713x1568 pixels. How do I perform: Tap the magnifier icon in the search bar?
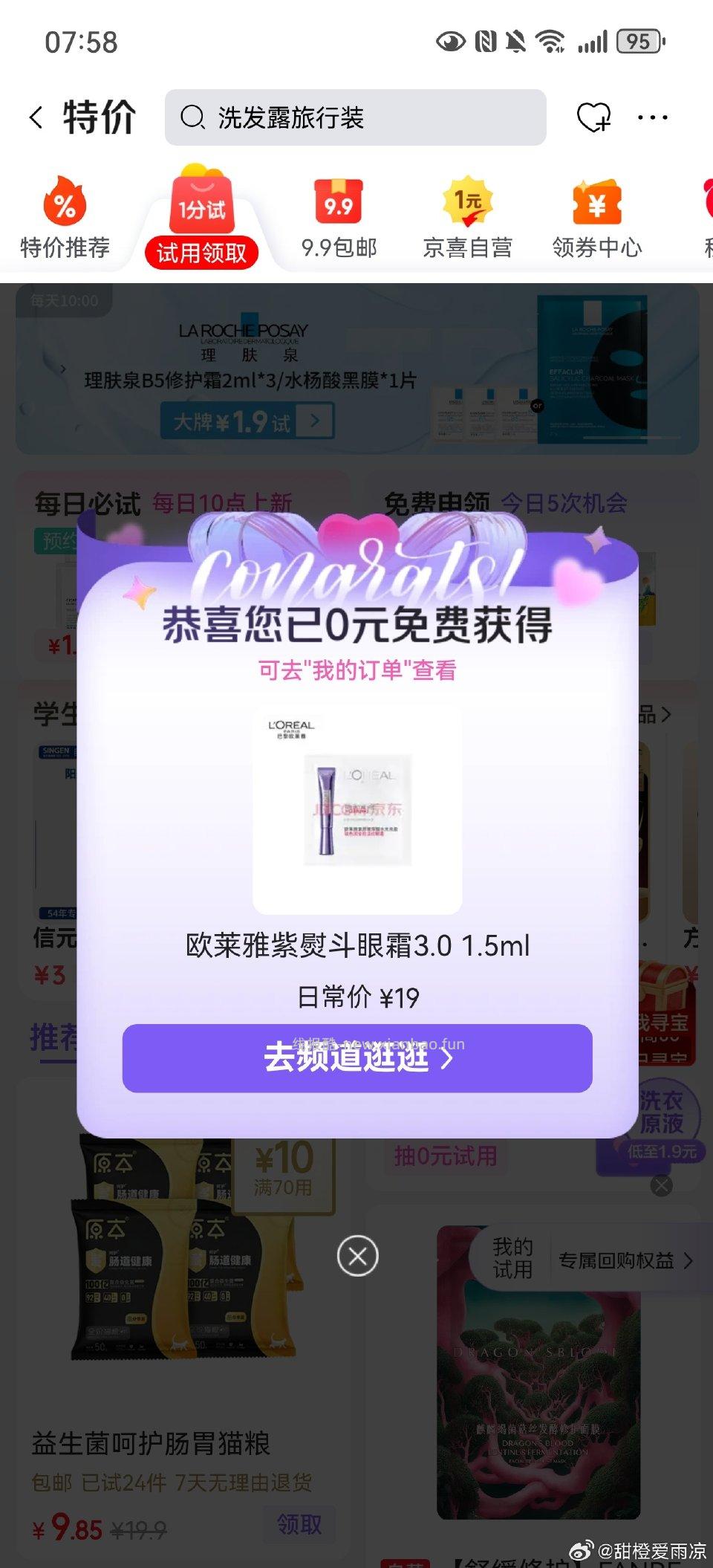tap(193, 117)
